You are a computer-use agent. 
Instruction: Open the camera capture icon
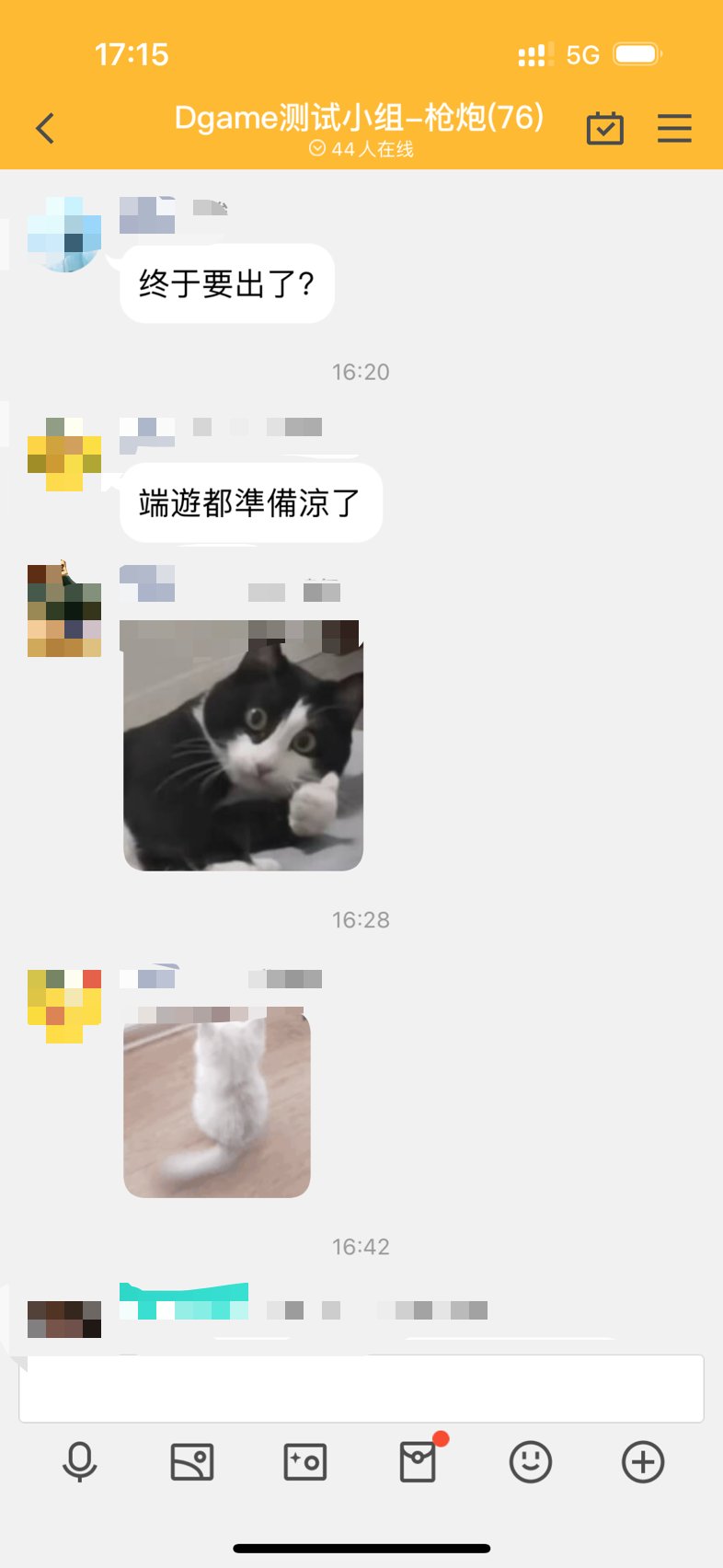coord(305,1461)
